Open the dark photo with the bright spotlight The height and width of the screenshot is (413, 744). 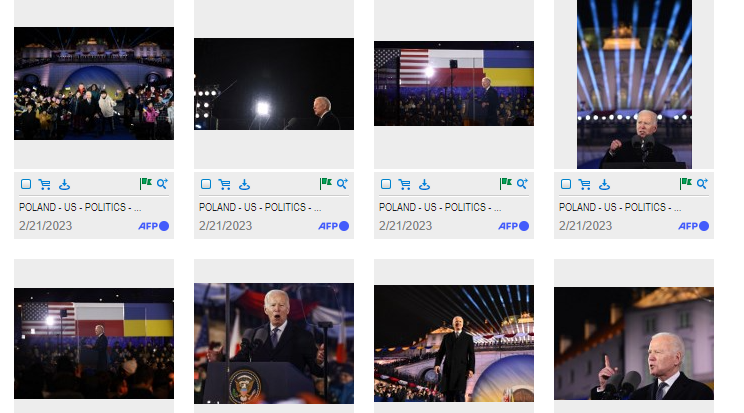pyautogui.click(x=273, y=84)
